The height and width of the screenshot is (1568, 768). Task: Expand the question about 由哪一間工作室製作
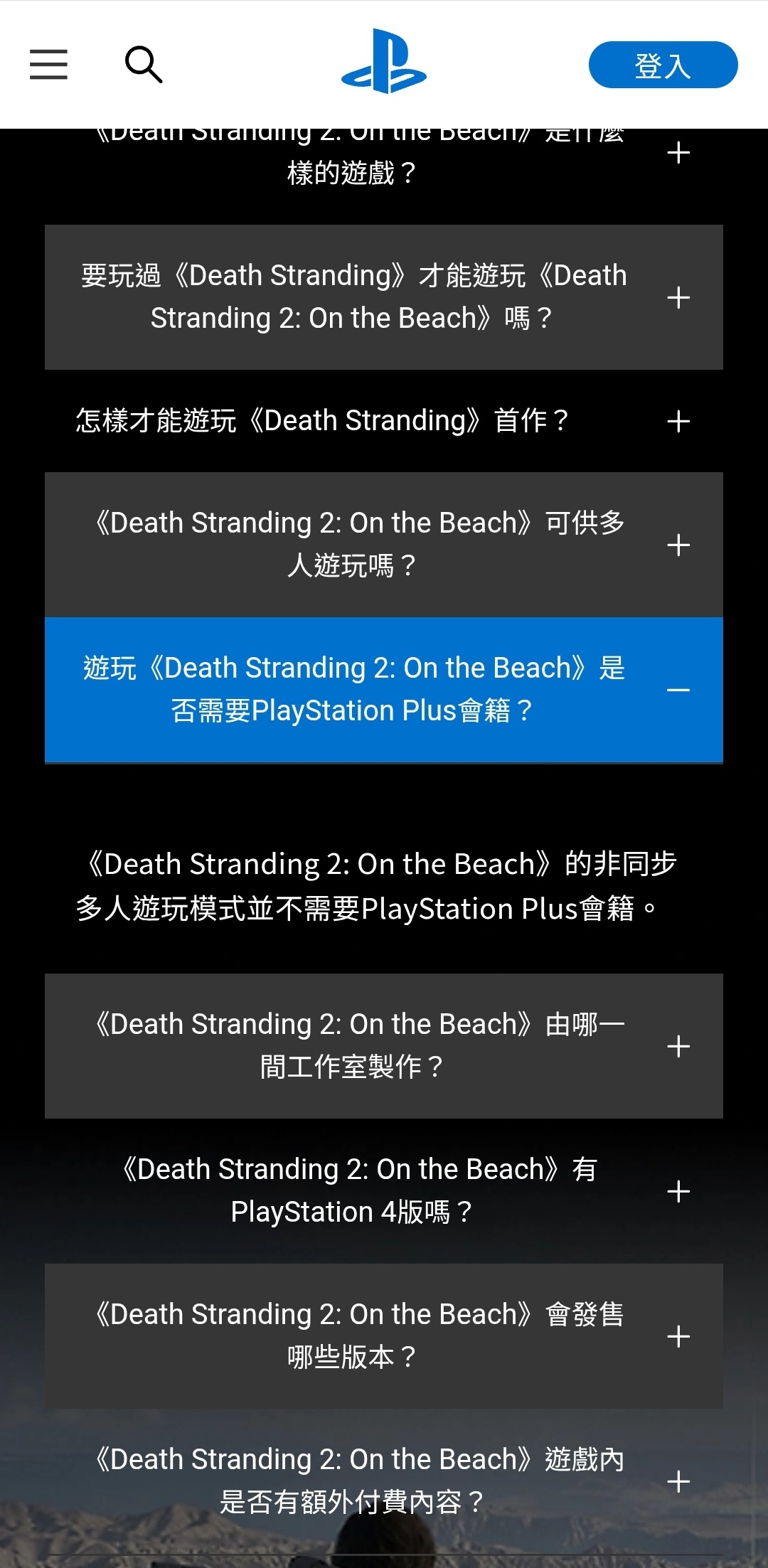[x=384, y=1046]
